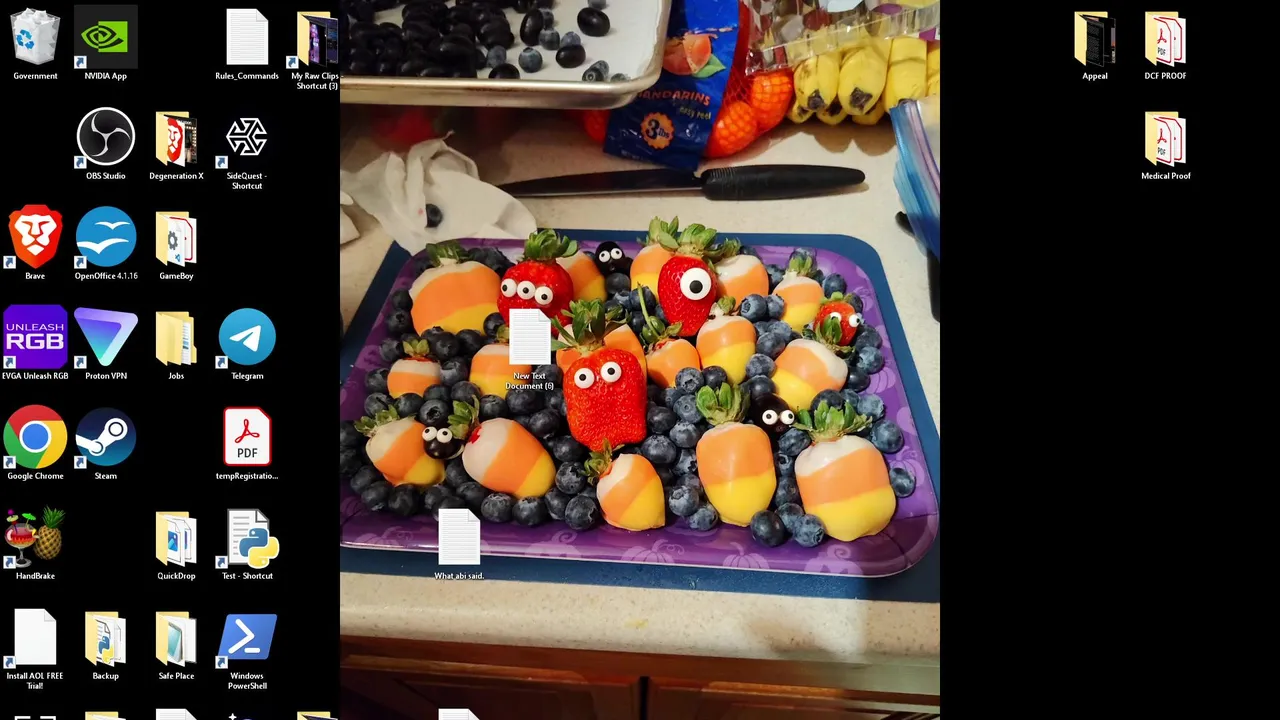Open OBS Studio
The image size is (1280, 720).
click(x=105, y=138)
